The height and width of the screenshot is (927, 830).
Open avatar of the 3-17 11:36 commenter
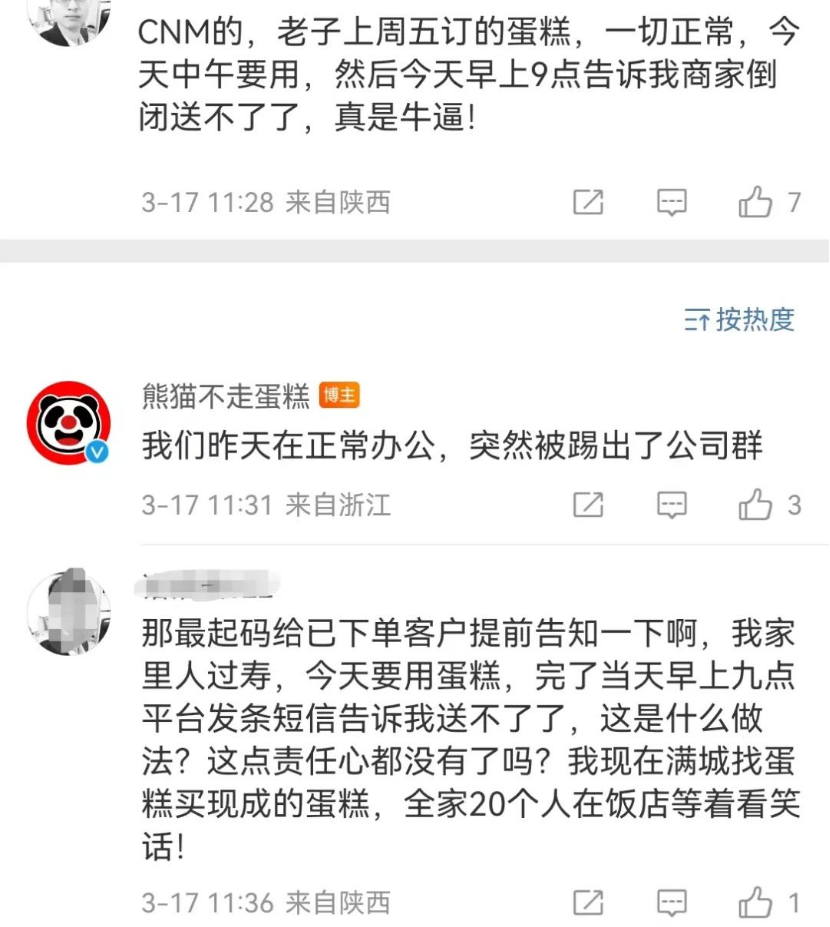pos(68,612)
